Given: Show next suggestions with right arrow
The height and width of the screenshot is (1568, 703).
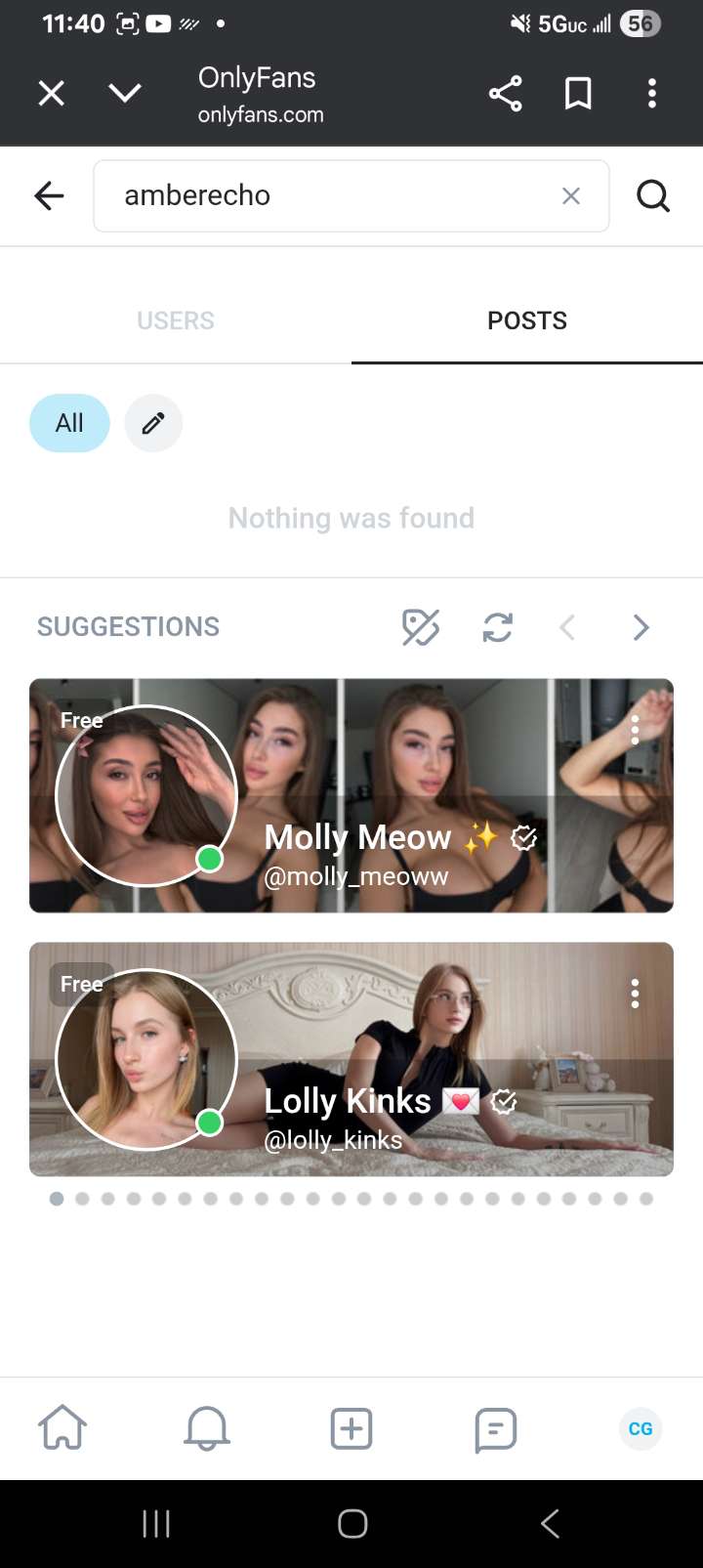Looking at the screenshot, I should pyautogui.click(x=641, y=627).
